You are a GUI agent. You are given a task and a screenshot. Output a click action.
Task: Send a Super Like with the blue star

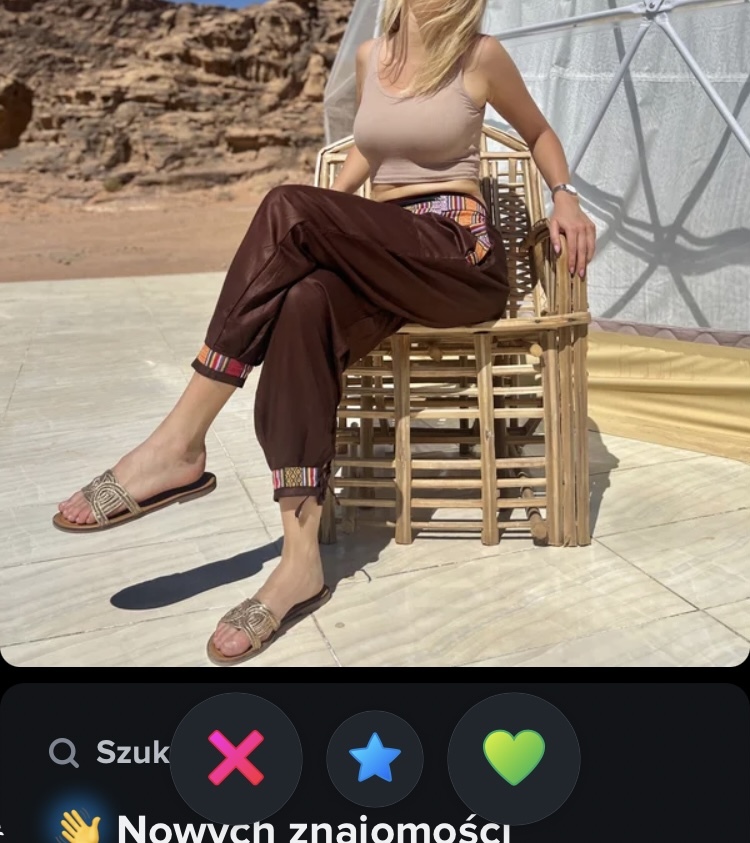click(x=375, y=758)
